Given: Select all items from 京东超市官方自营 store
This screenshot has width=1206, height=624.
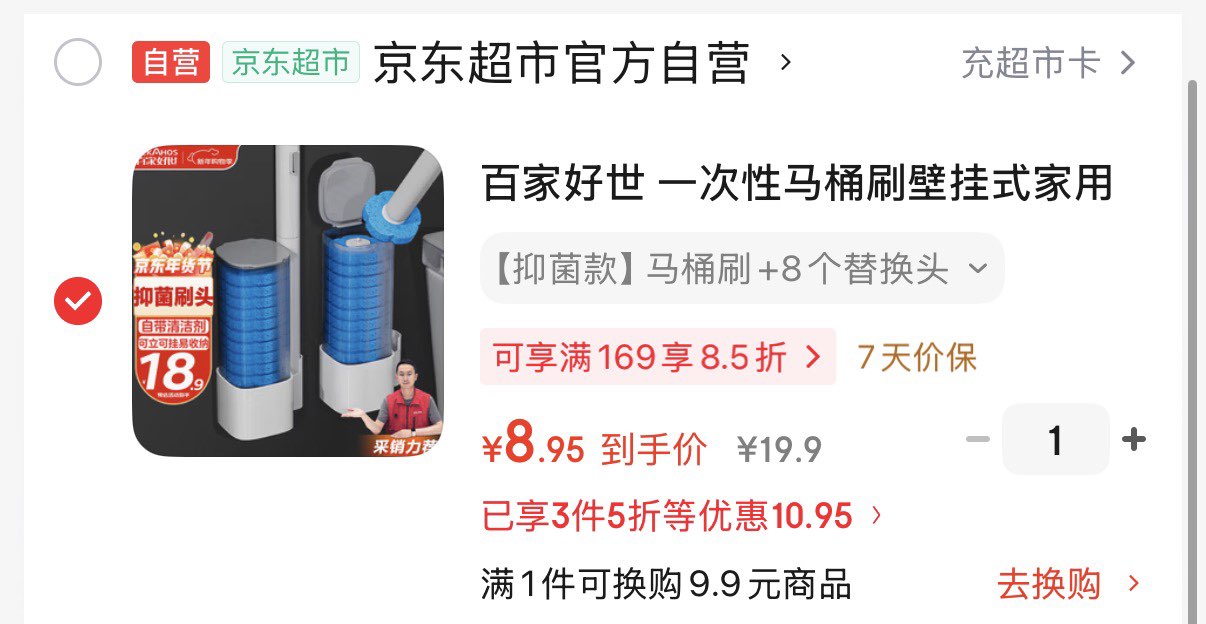Looking at the screenshot, I should (78, 63).
